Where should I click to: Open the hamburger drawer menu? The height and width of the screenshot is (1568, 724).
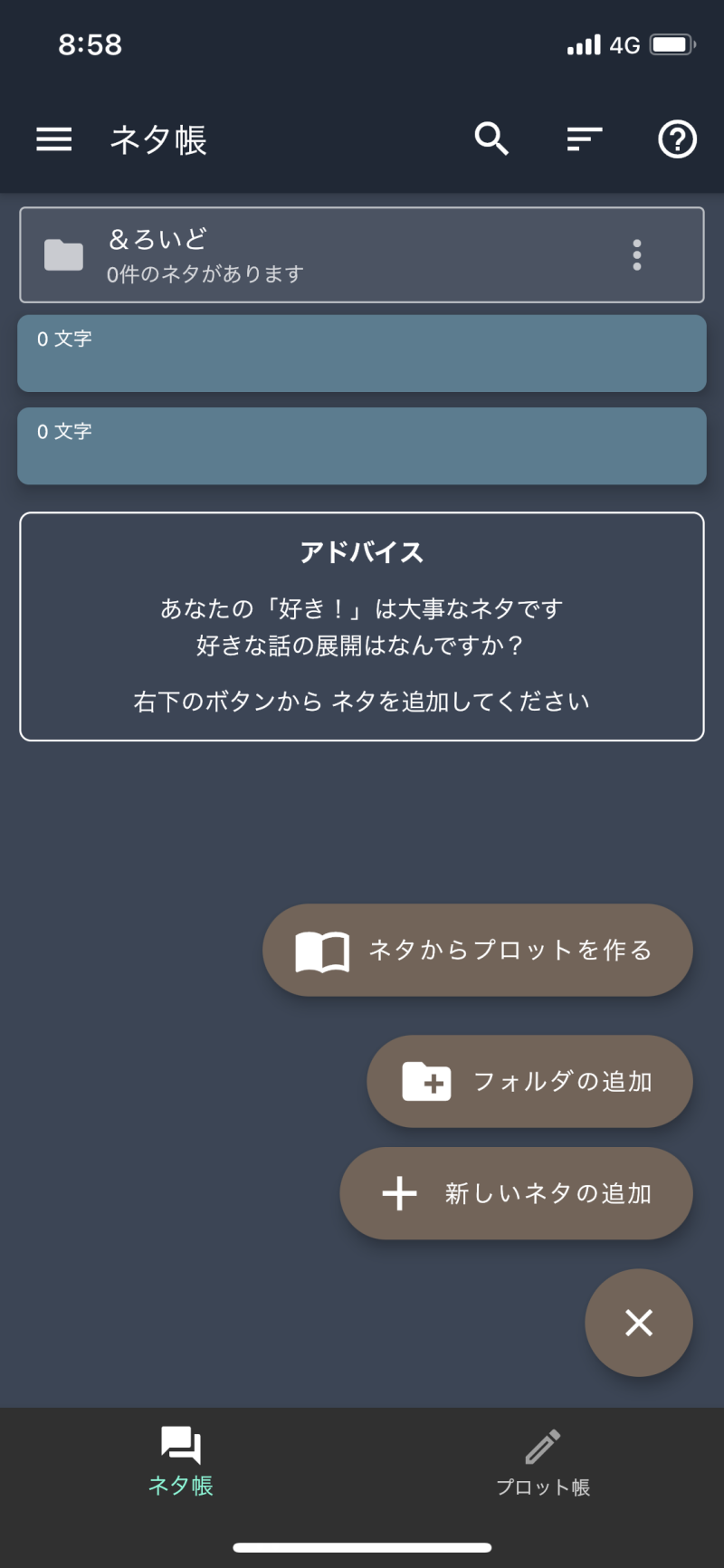coord(54,139)
